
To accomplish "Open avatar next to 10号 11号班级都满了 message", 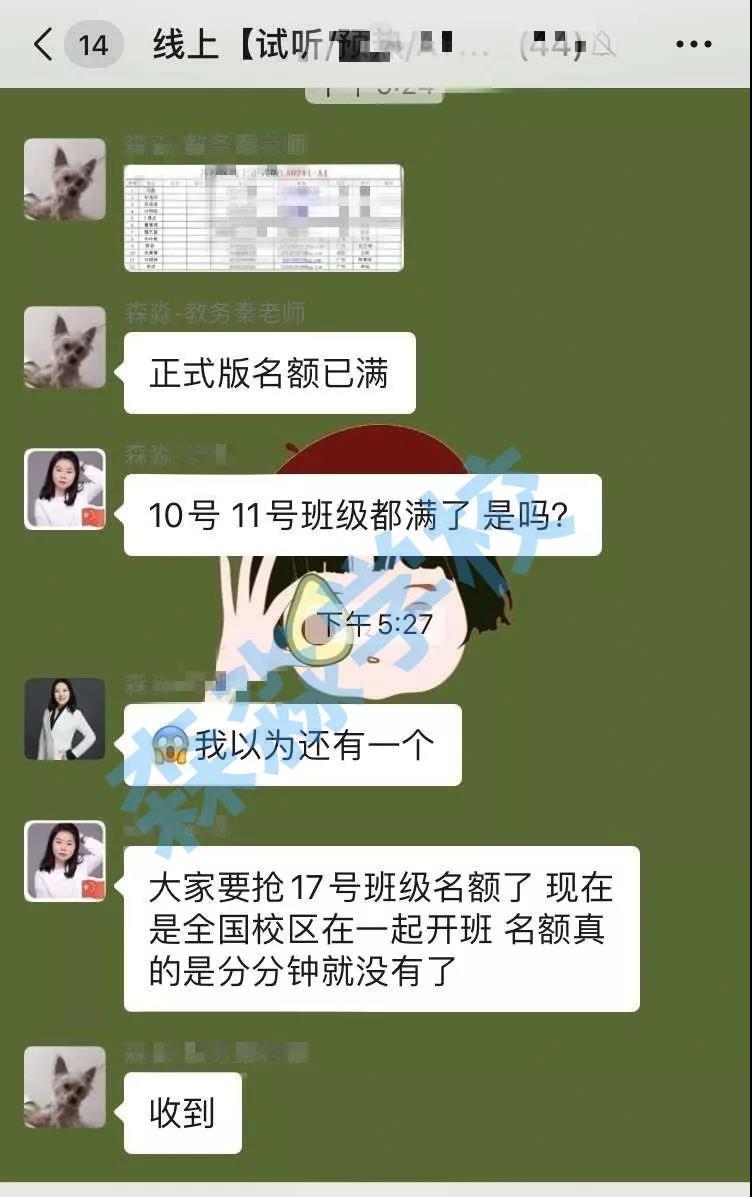I will coord(65,489).
